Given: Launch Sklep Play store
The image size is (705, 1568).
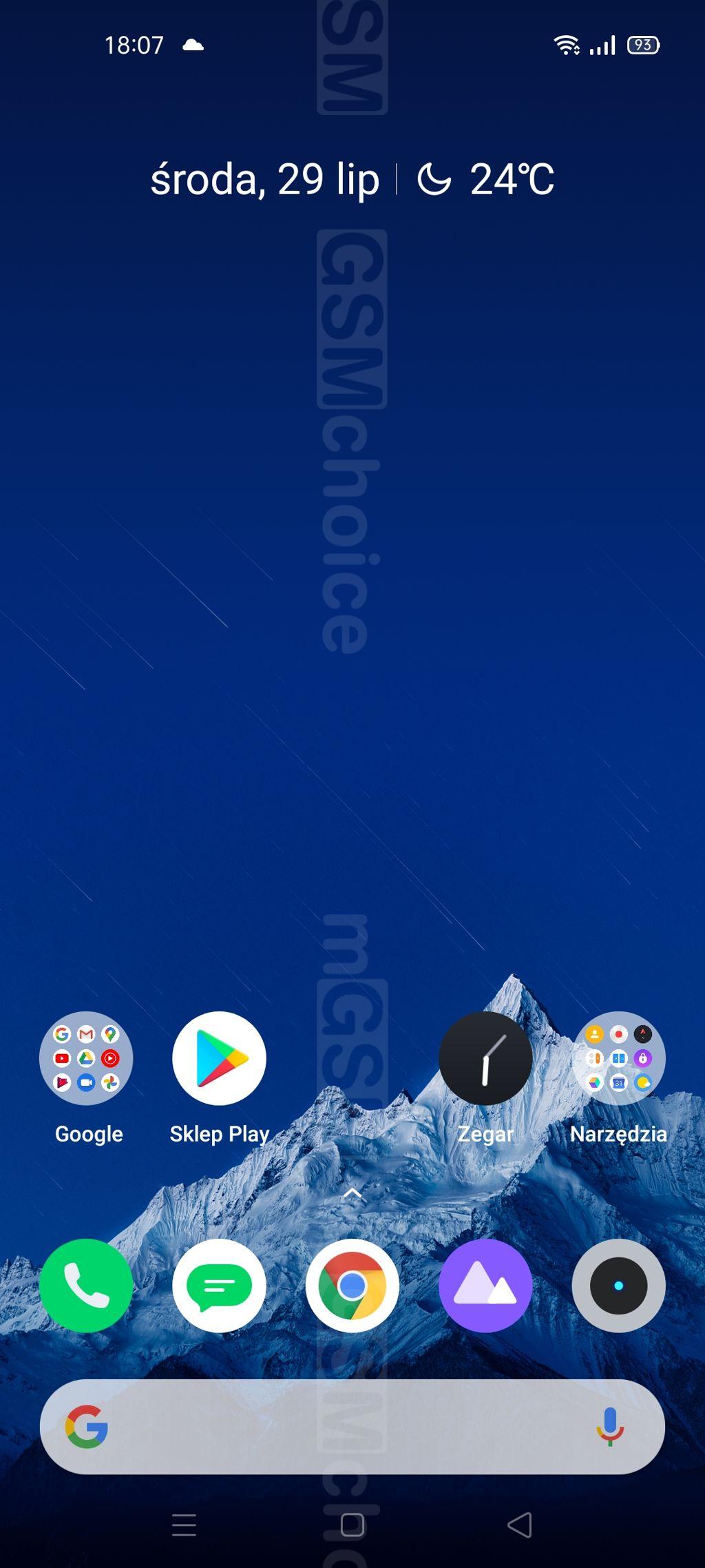Looking at the screenshot, I should point(219,1058).
